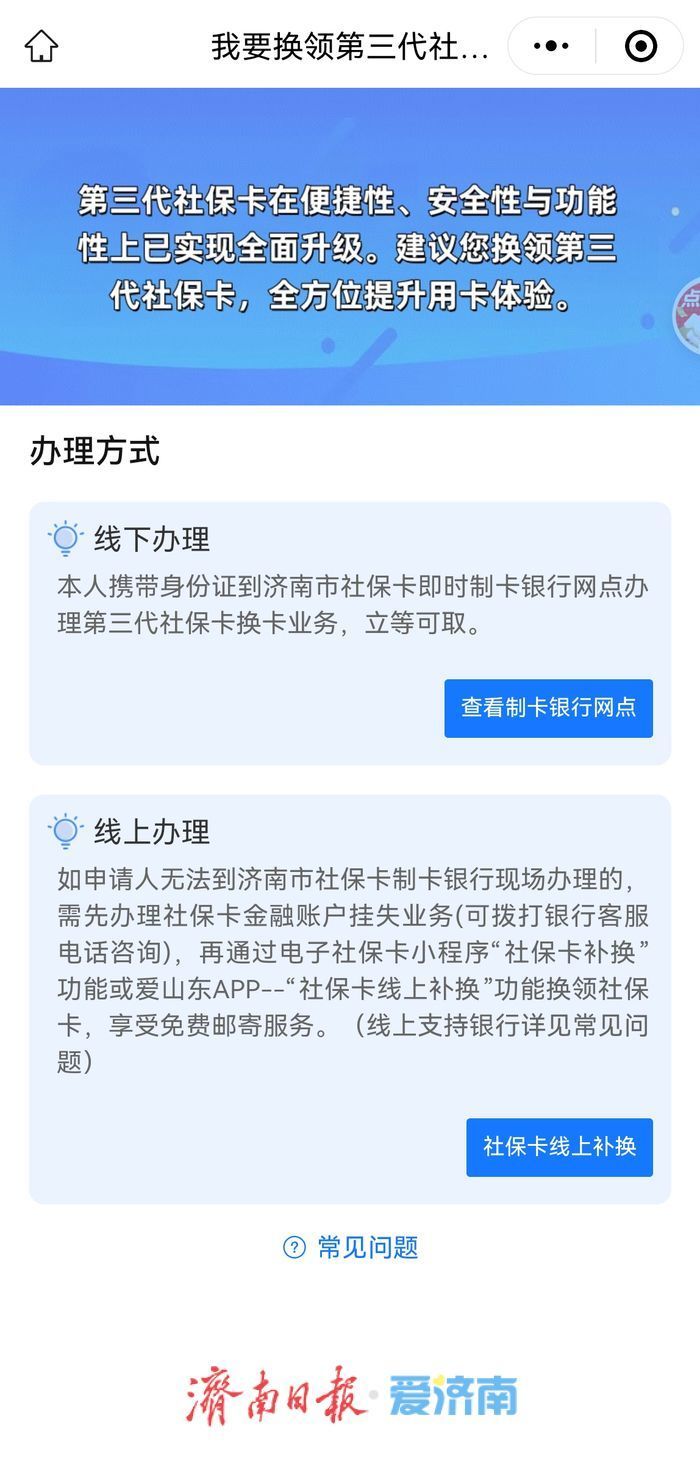
Task: Open the 常见问题 link
Action: tap(351, 1247)
